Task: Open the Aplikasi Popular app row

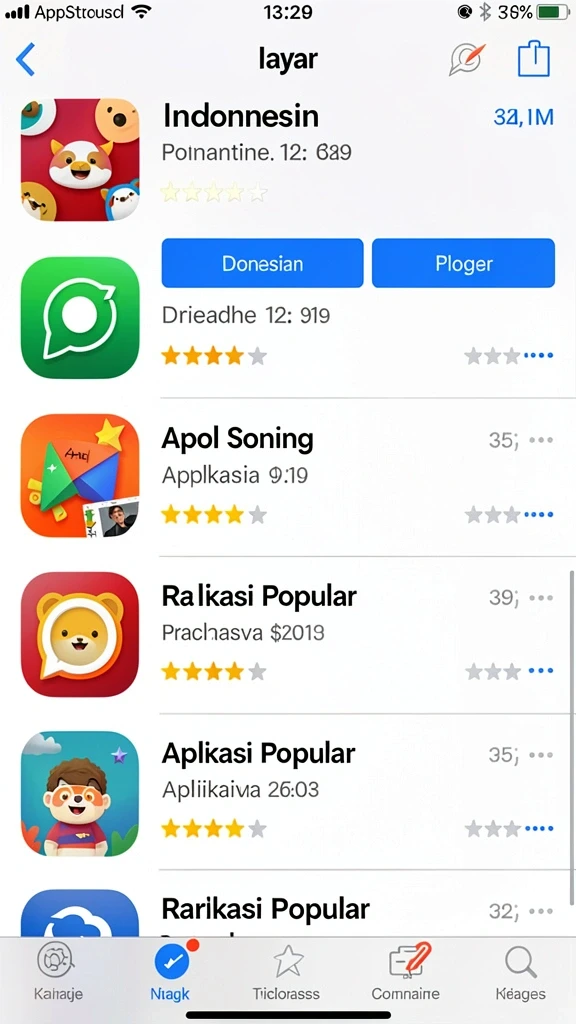Action: click(288, 793)
